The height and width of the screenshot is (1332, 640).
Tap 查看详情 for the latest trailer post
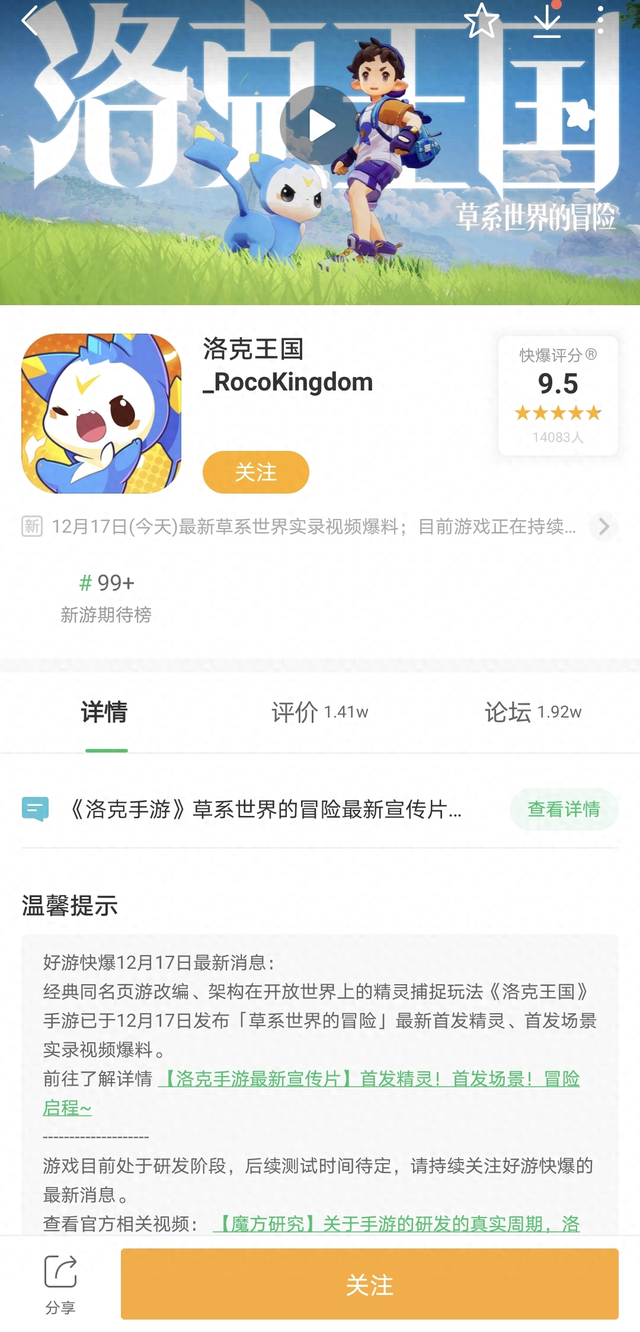(x=563, y=809)
